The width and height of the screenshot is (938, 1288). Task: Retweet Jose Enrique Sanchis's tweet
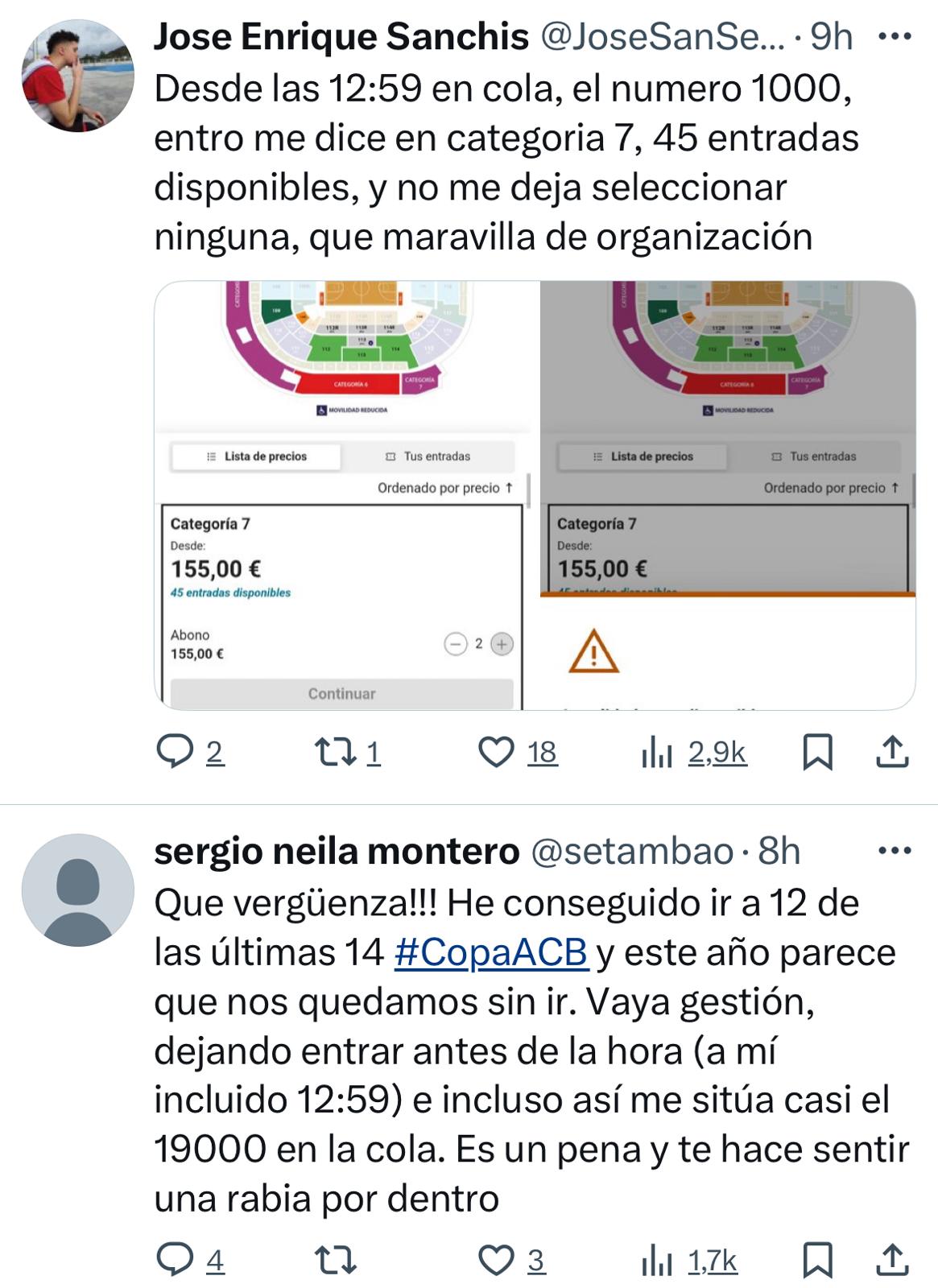[334, 752]
